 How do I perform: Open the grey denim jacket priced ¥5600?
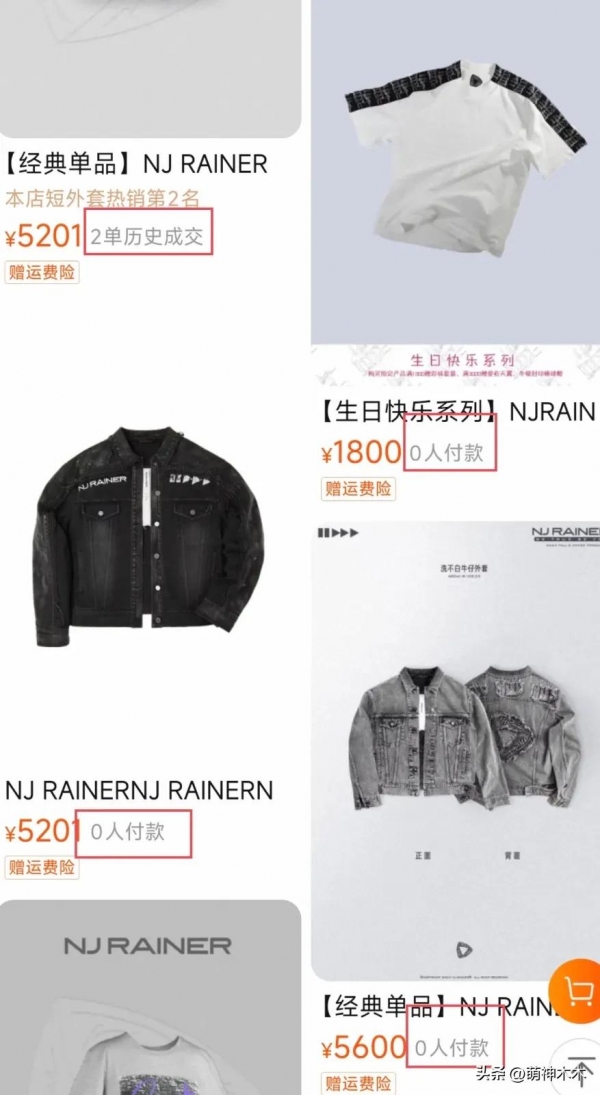click(x=455, y=750)
